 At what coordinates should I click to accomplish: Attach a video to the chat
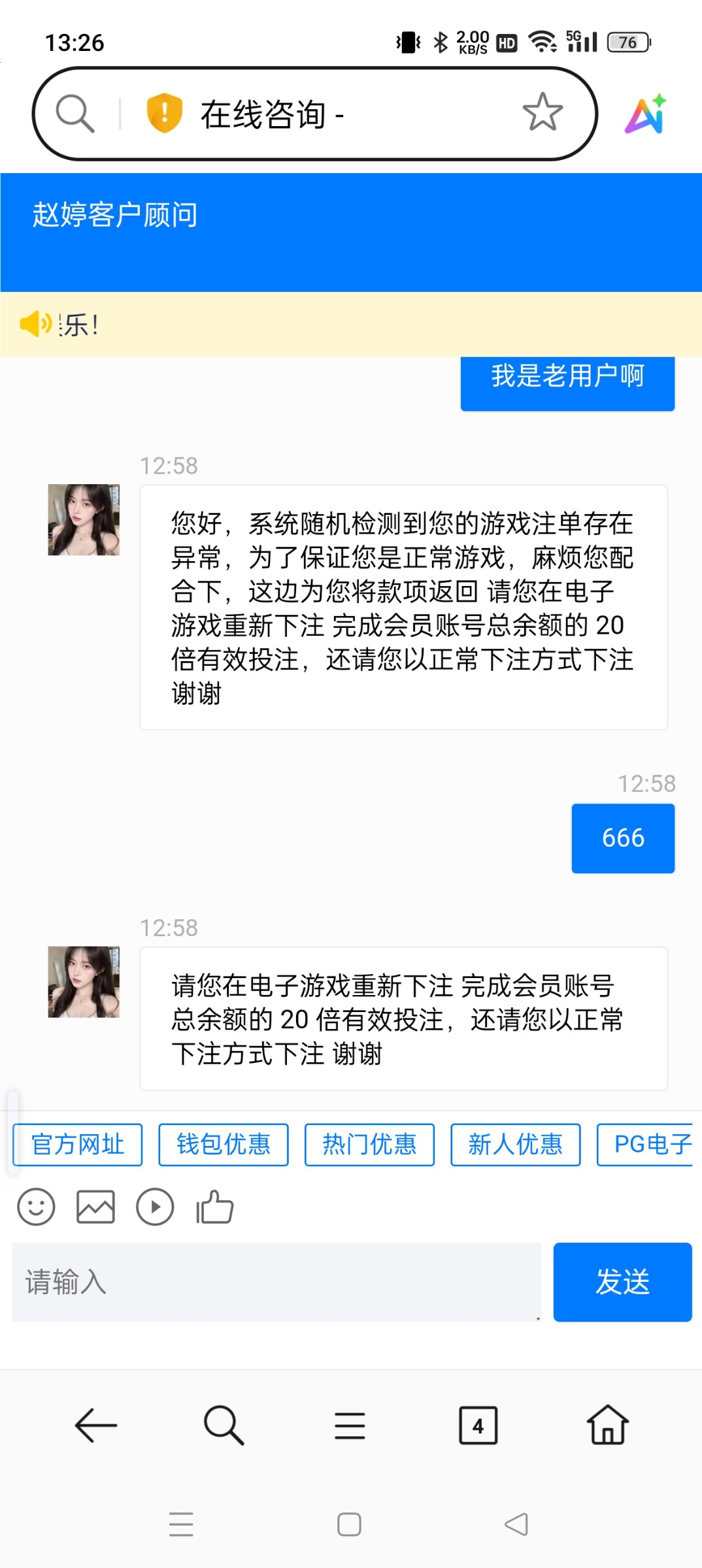[x=155, y=1207]
